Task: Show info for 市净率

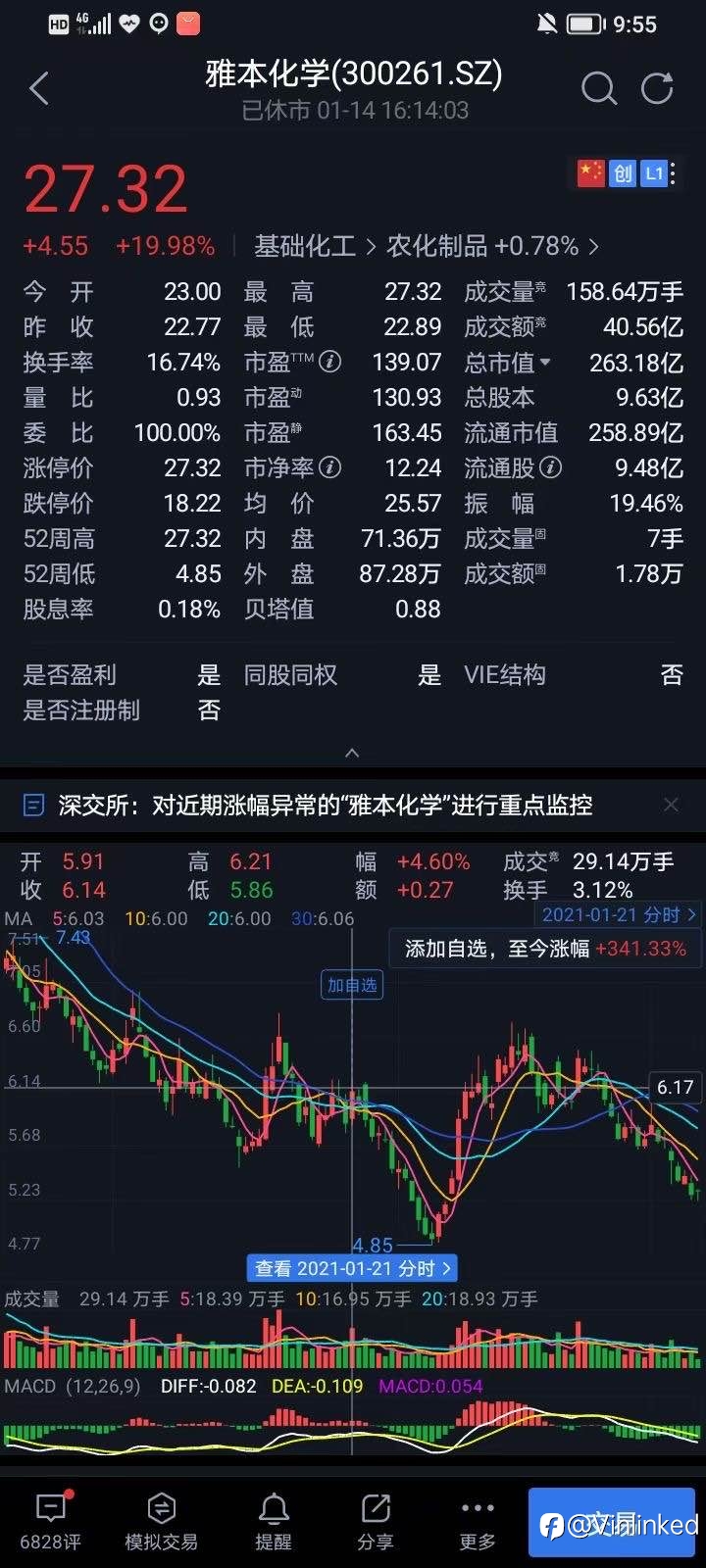Action: [330, 468]
